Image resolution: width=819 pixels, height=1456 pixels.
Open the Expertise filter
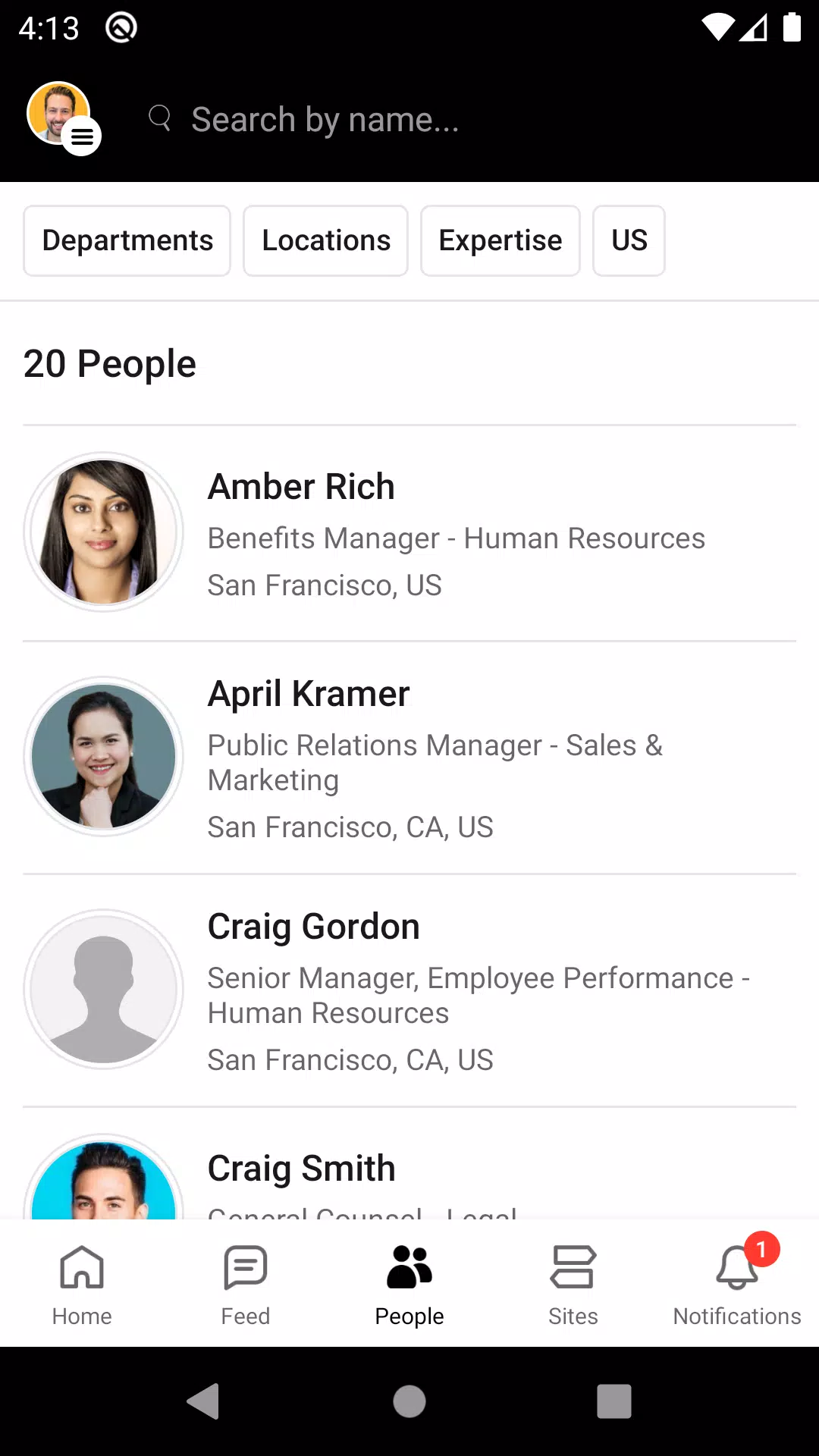click(500, 240)
